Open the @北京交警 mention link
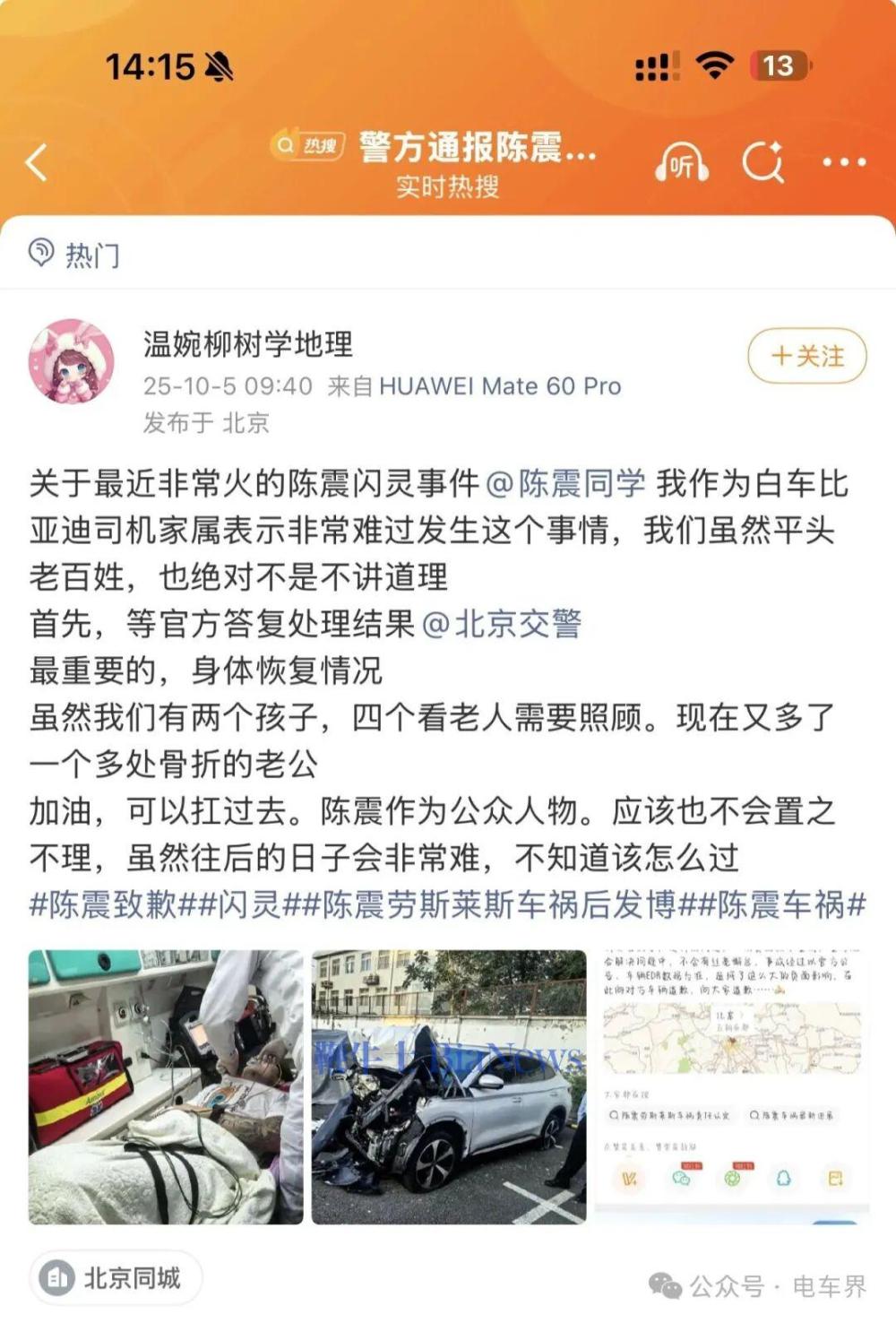The image size is (896, 1323). point(502,624)
